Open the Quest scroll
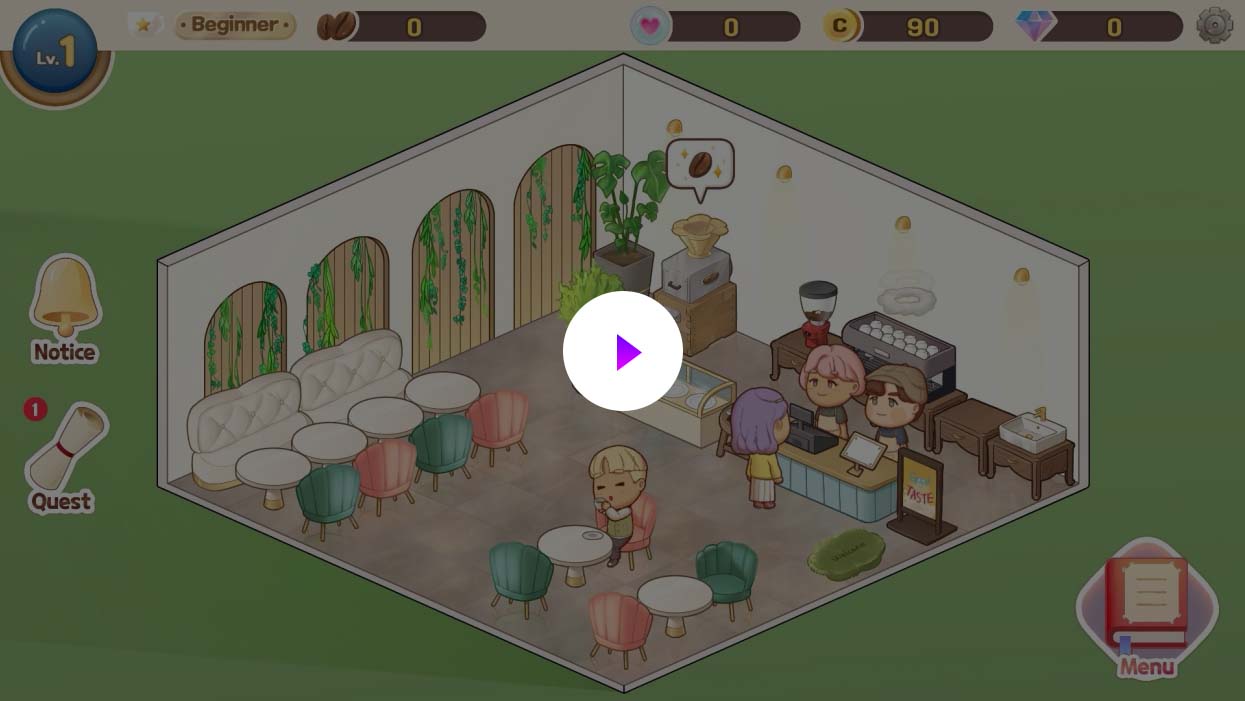The height and width of the screenshot is (701, 1245). (x=64, y=456)
